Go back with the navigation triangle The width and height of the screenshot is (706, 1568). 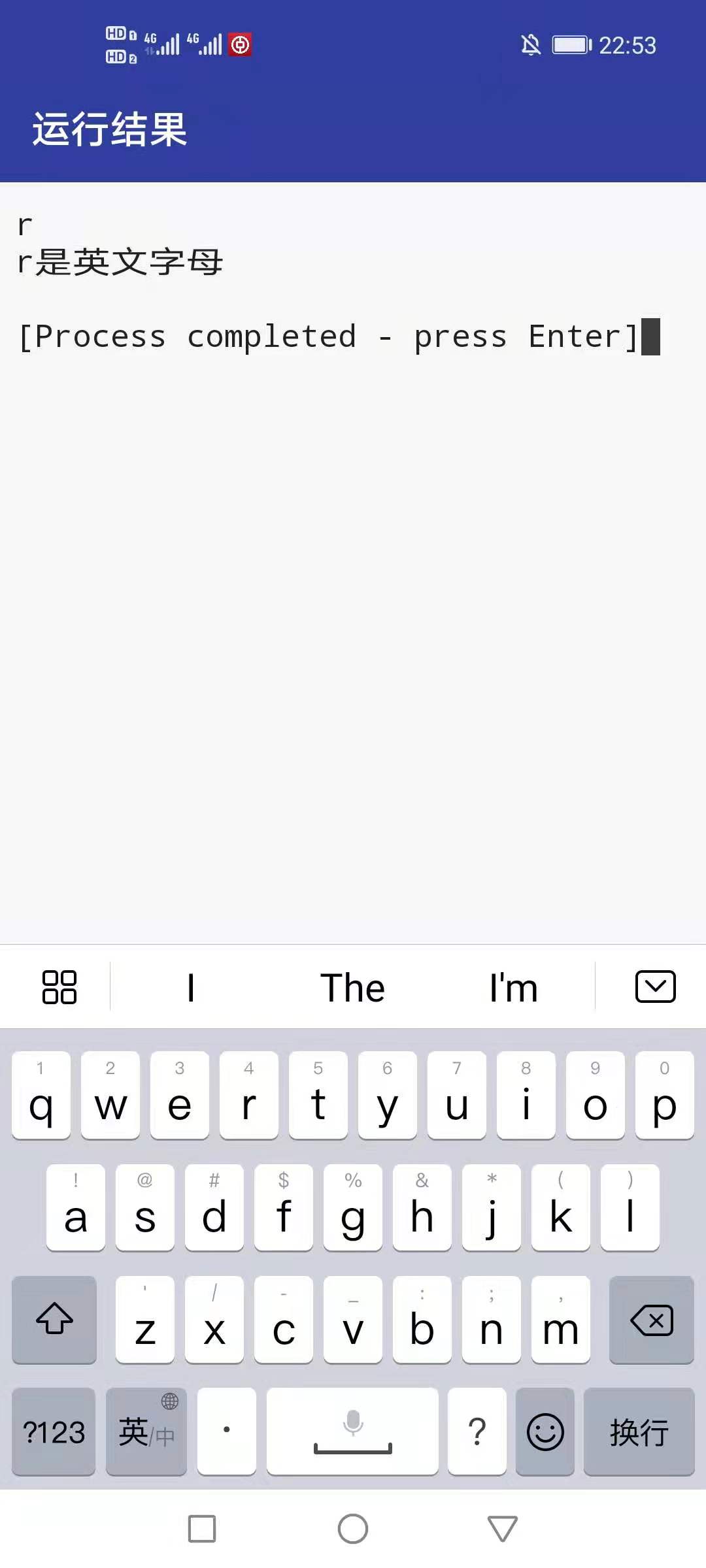(x=502, y=1529)
